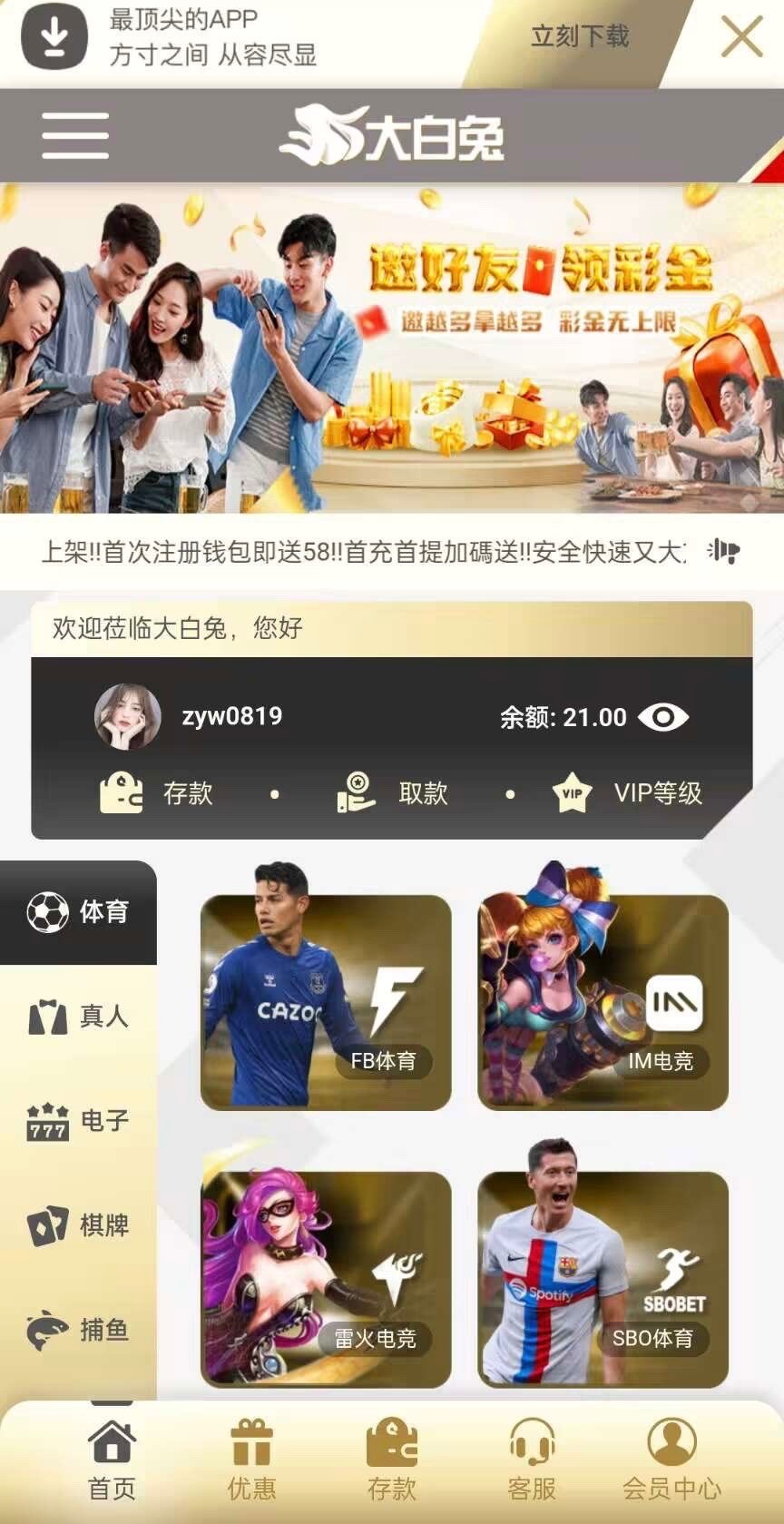Image resolution: width=784 pixels, height=1524 pixels.
Task: Tap 立刻下载 to download the app
Action: pyautogui.click(x=579, y=37)
